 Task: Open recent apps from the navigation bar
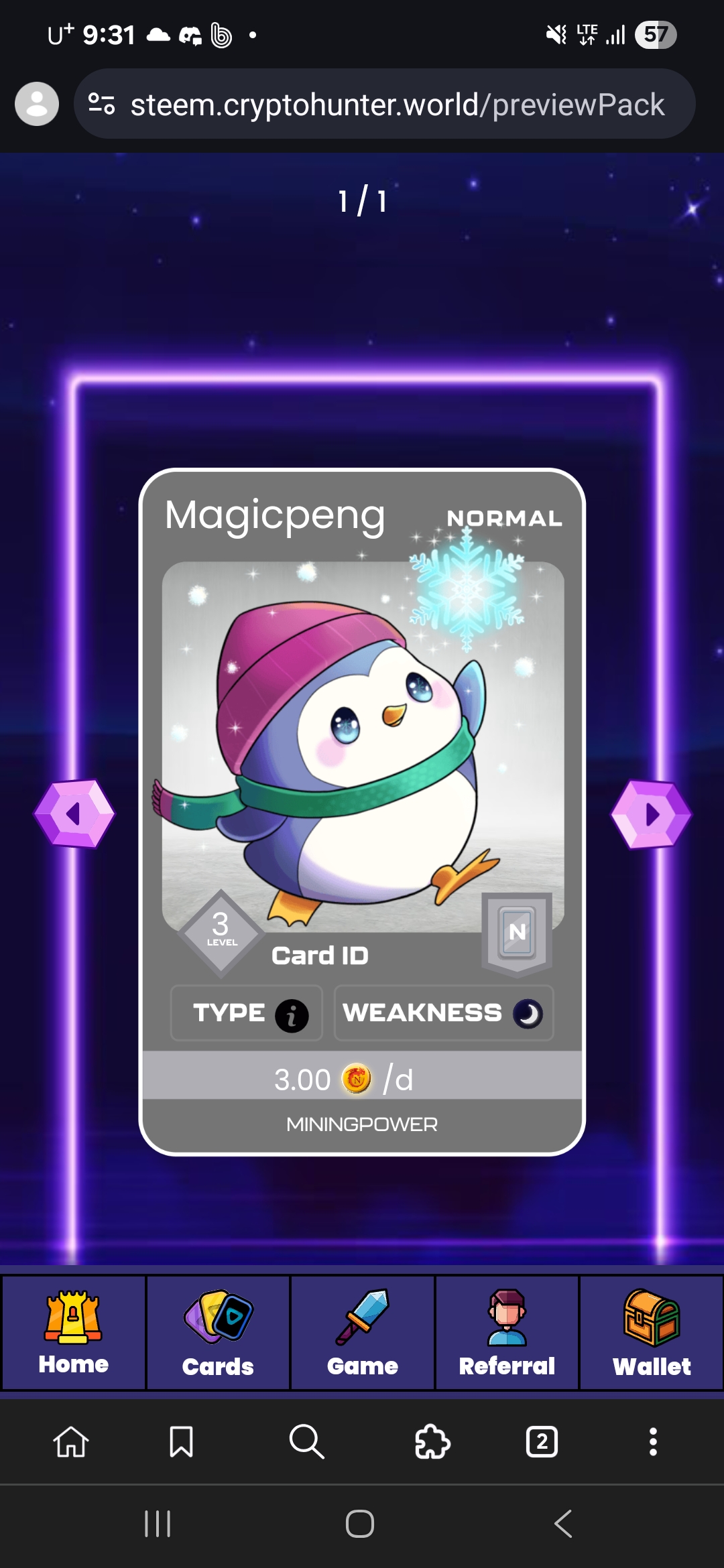pyautogui.click(x=158, y=1524)
